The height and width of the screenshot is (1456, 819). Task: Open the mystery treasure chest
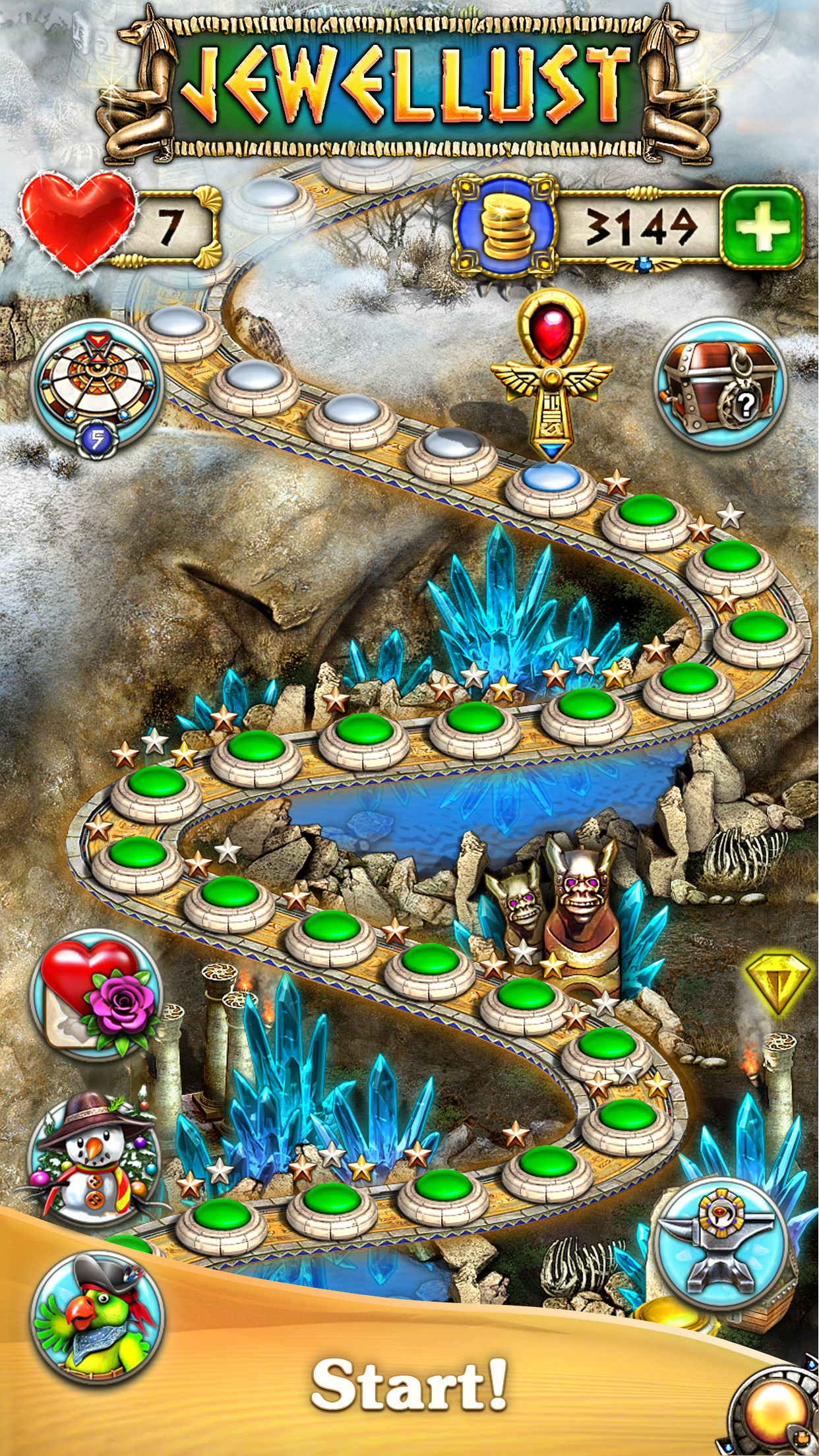720,383
